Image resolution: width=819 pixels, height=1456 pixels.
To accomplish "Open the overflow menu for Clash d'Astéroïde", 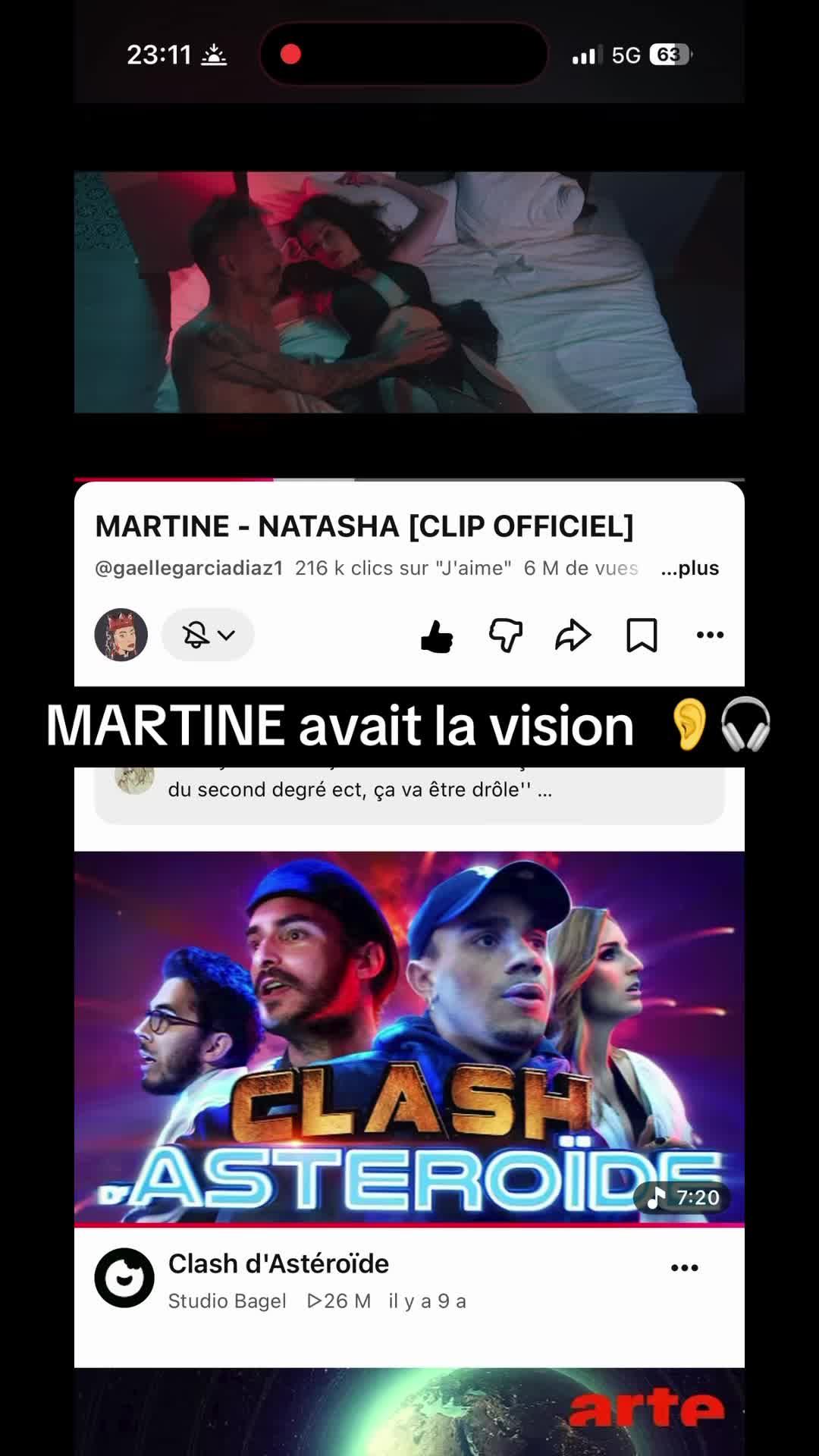I will (x=684, y=1267).
